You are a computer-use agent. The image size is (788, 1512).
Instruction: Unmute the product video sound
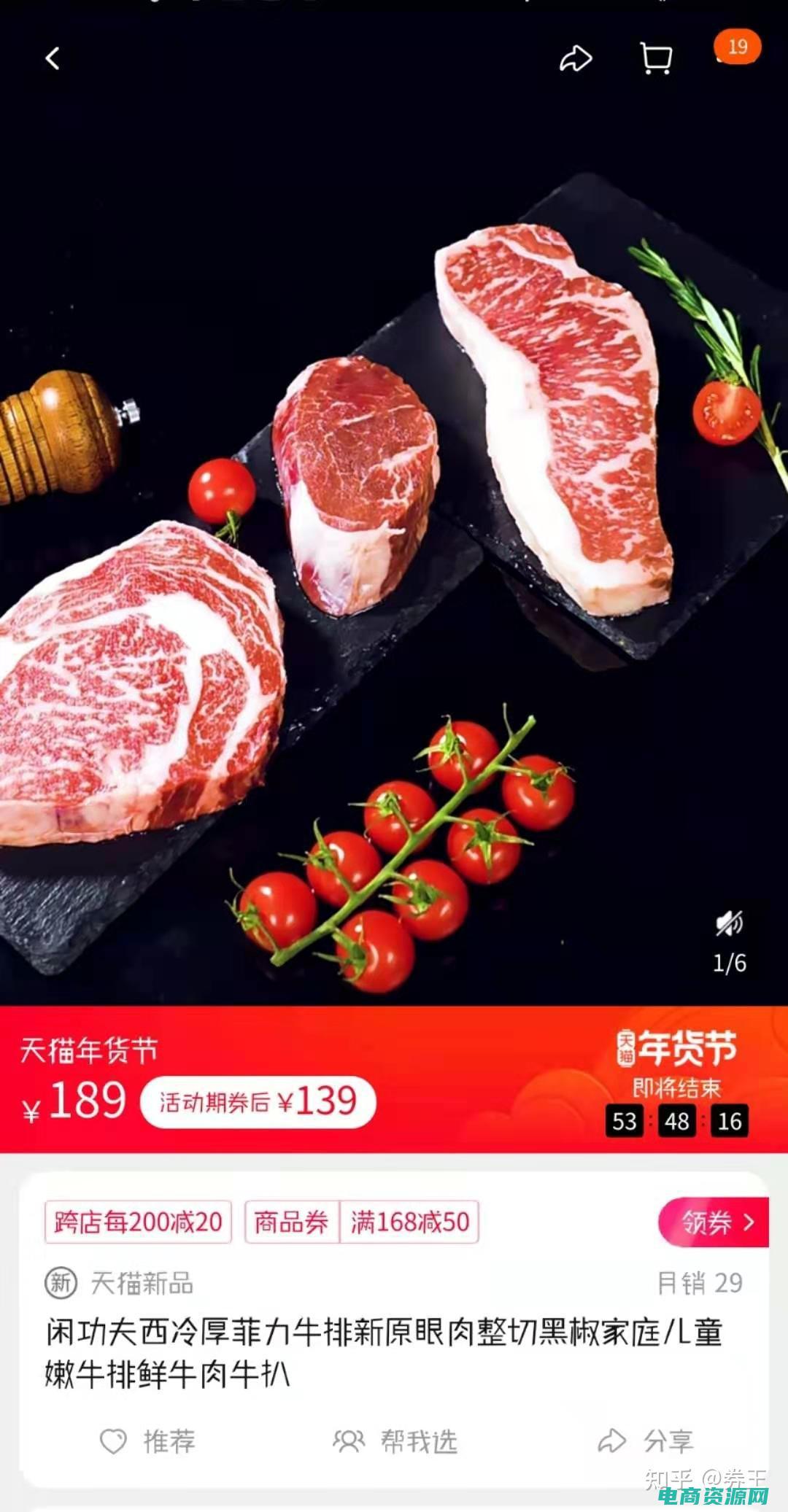coord(729,923)
